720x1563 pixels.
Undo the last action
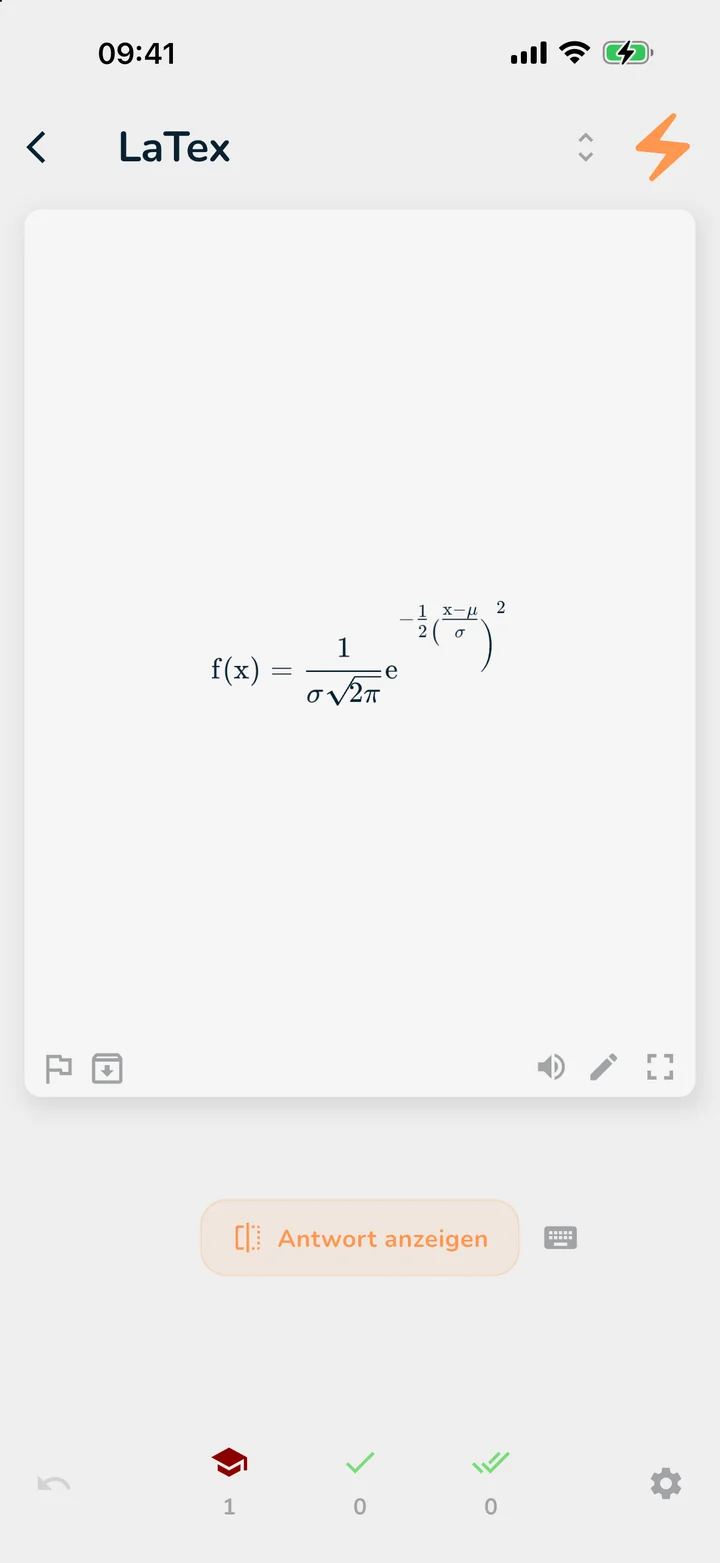click(x=54, y=1484)
